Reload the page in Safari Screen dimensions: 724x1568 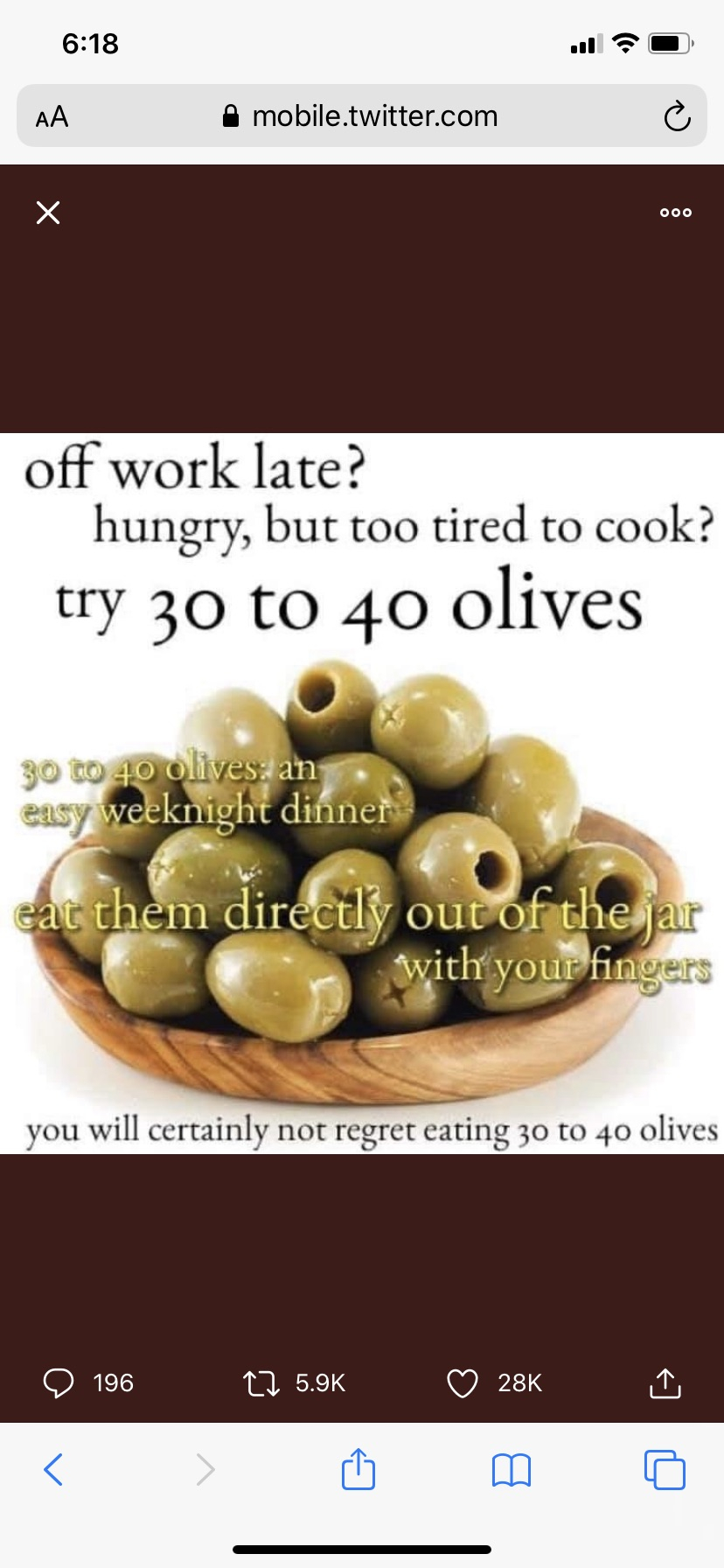click(x=677, y=116)
